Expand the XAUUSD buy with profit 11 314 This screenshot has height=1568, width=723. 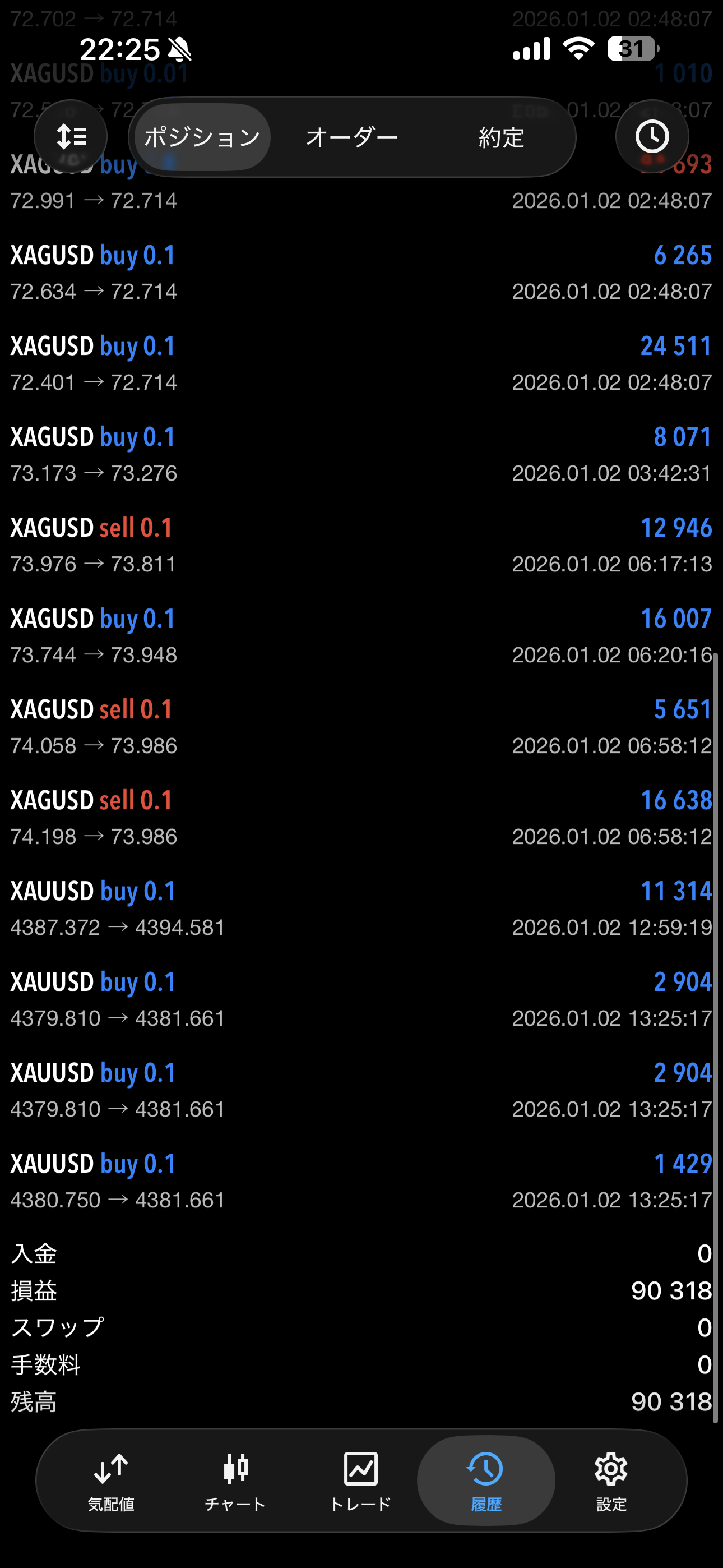coord(361,909)
